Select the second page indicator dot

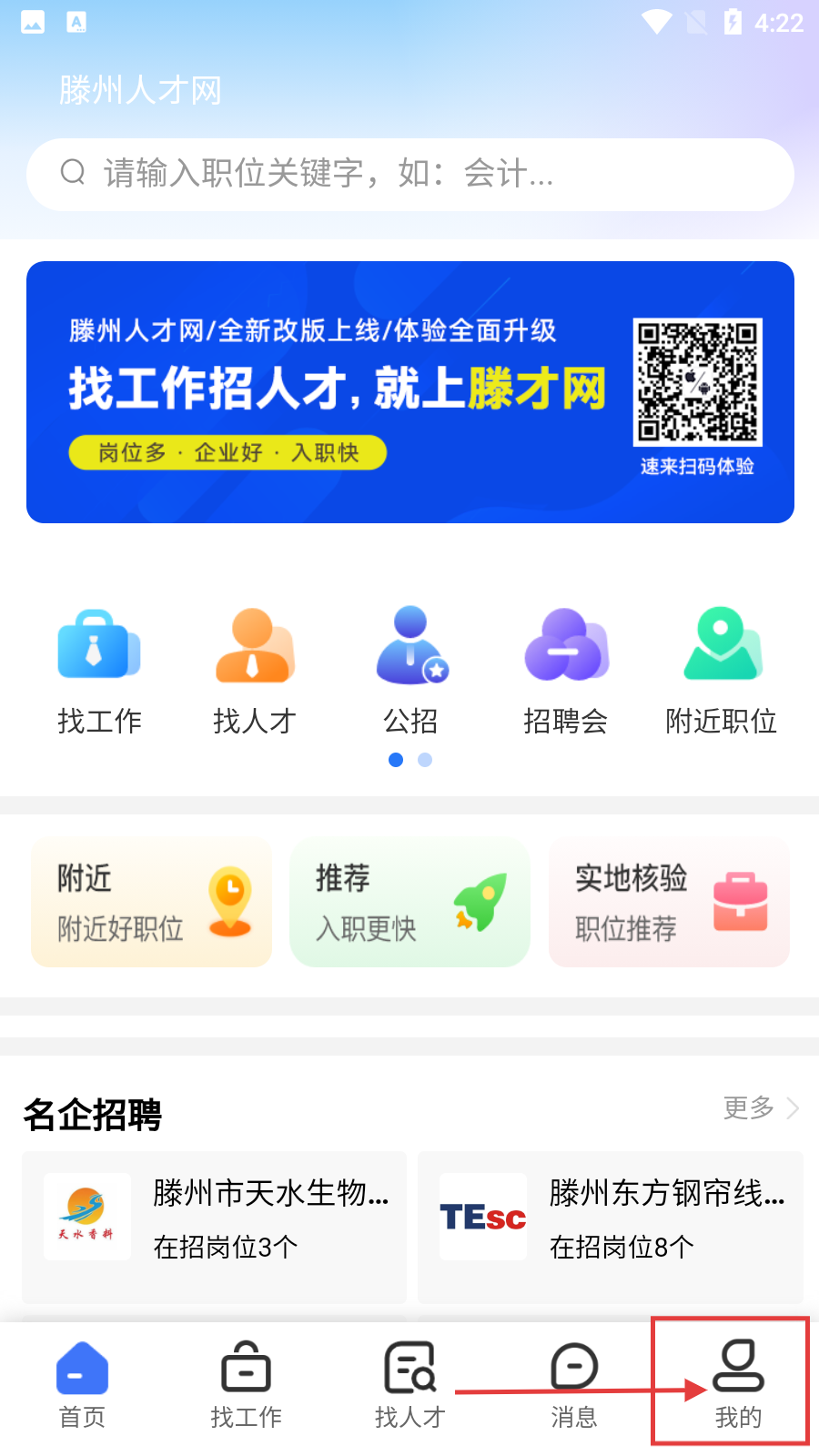[425, 760]
